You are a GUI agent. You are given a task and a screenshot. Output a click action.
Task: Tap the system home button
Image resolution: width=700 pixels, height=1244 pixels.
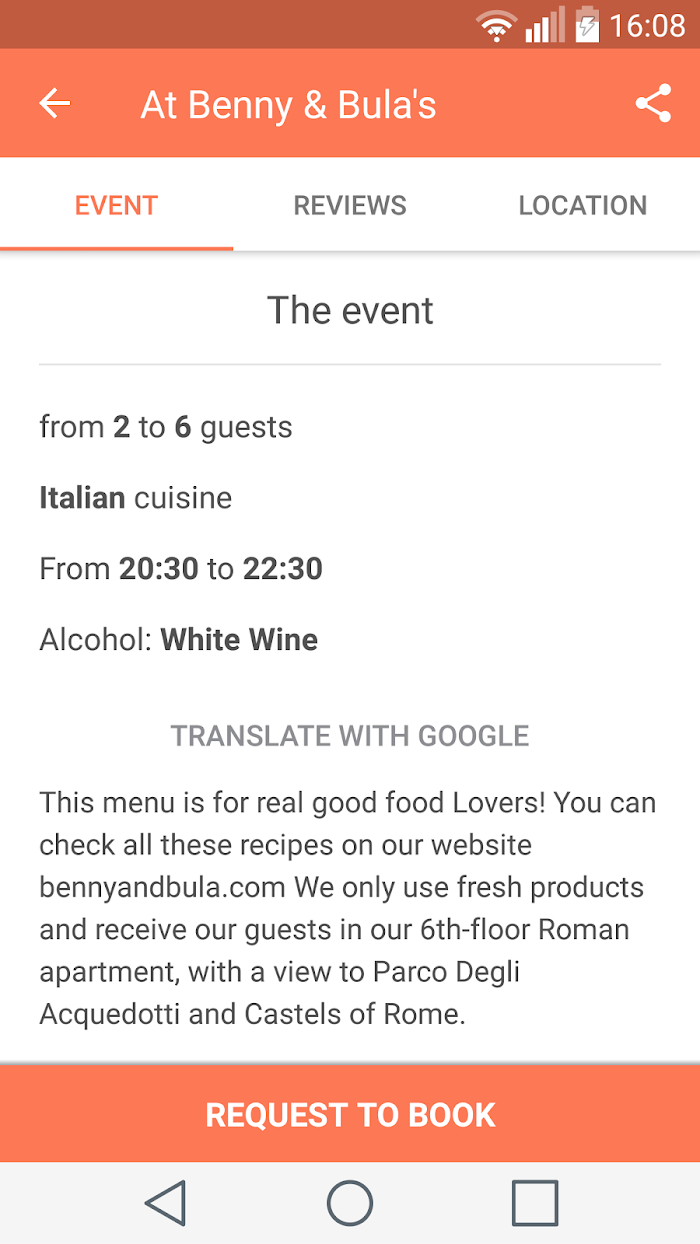point(350,1203)
